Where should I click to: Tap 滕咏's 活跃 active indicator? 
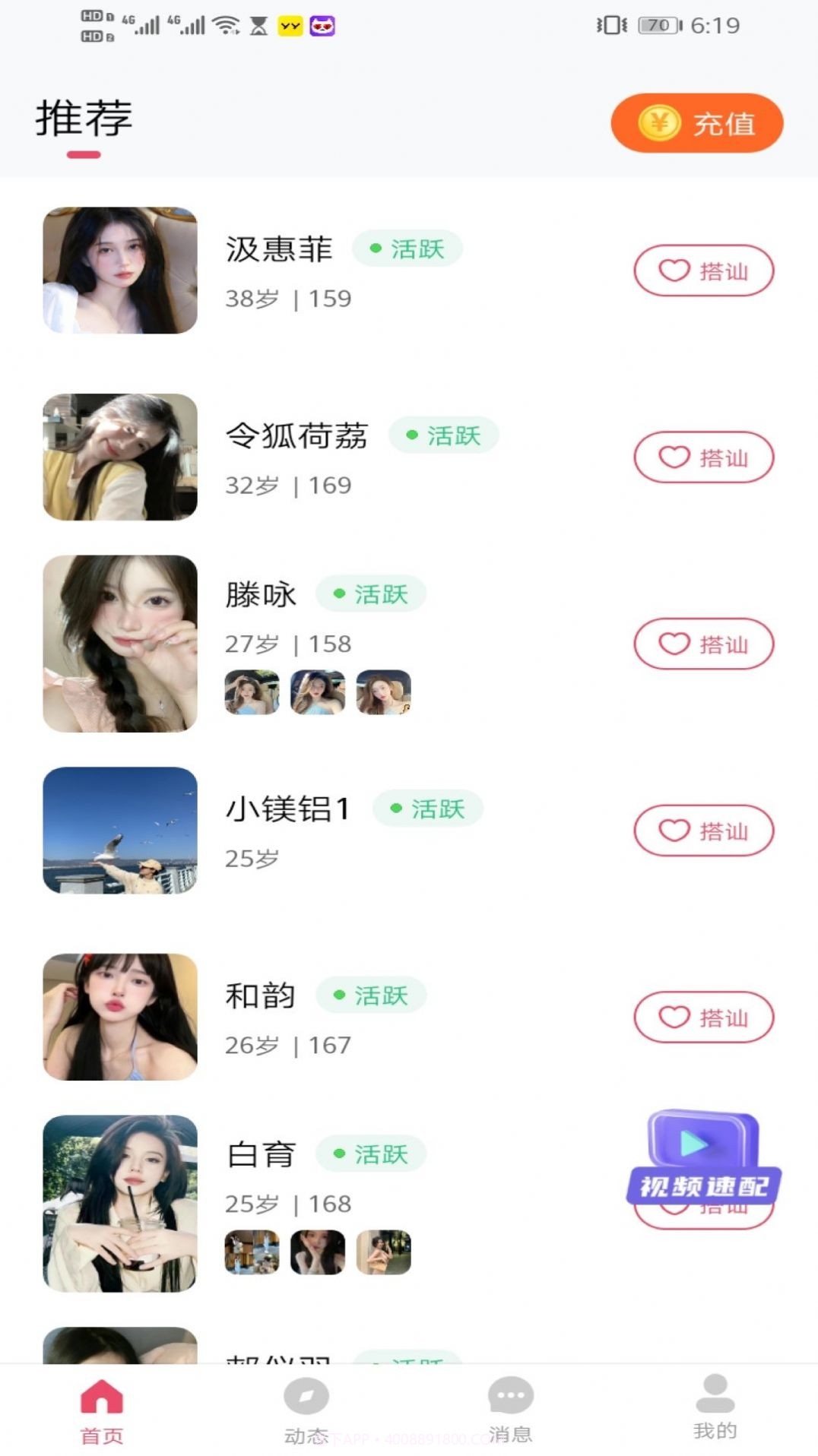point(371,594)
